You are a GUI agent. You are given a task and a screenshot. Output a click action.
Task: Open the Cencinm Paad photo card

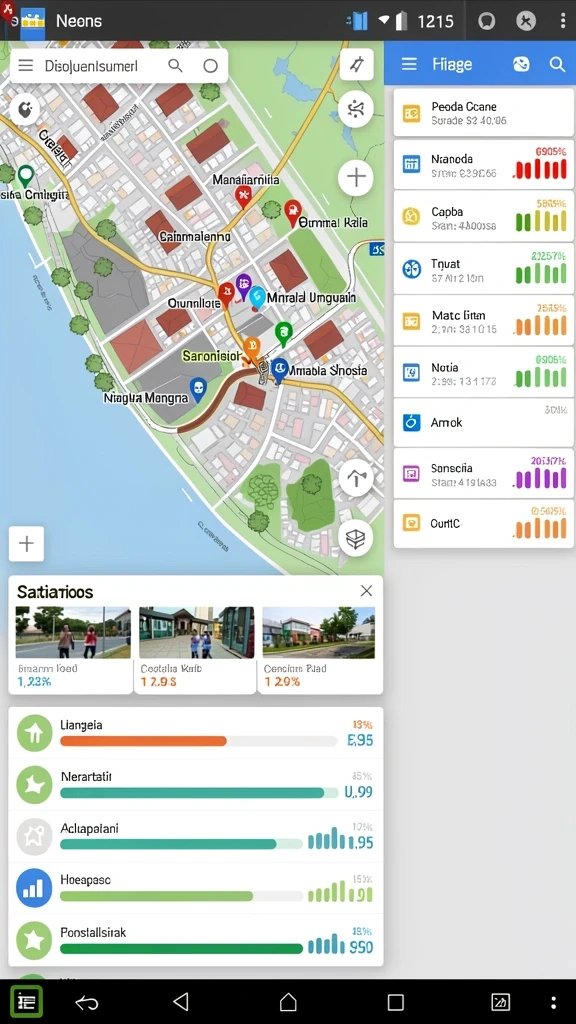point(319,648)
